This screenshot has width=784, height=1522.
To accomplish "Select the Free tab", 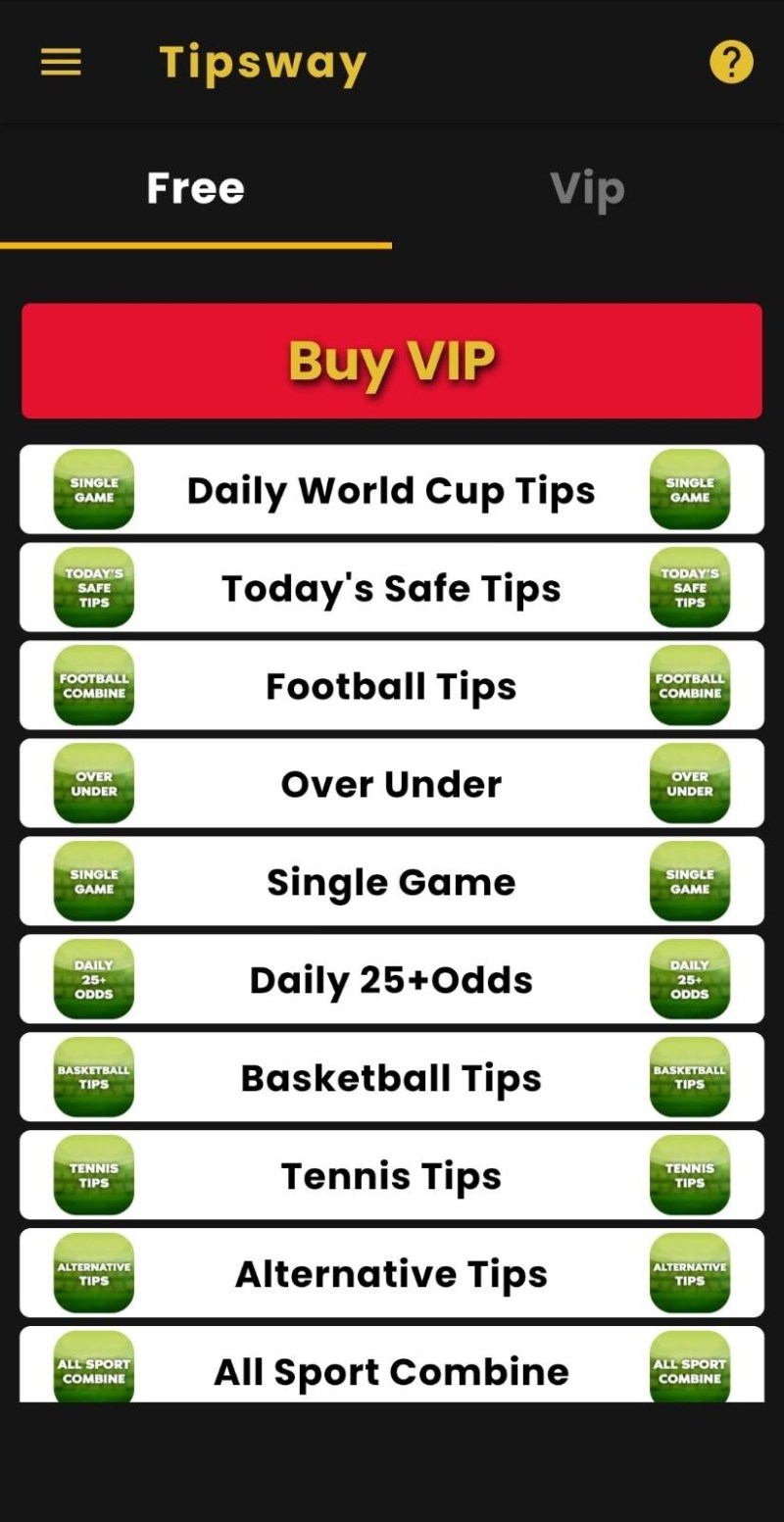I will pyautogui.click(x=195, y=189).
